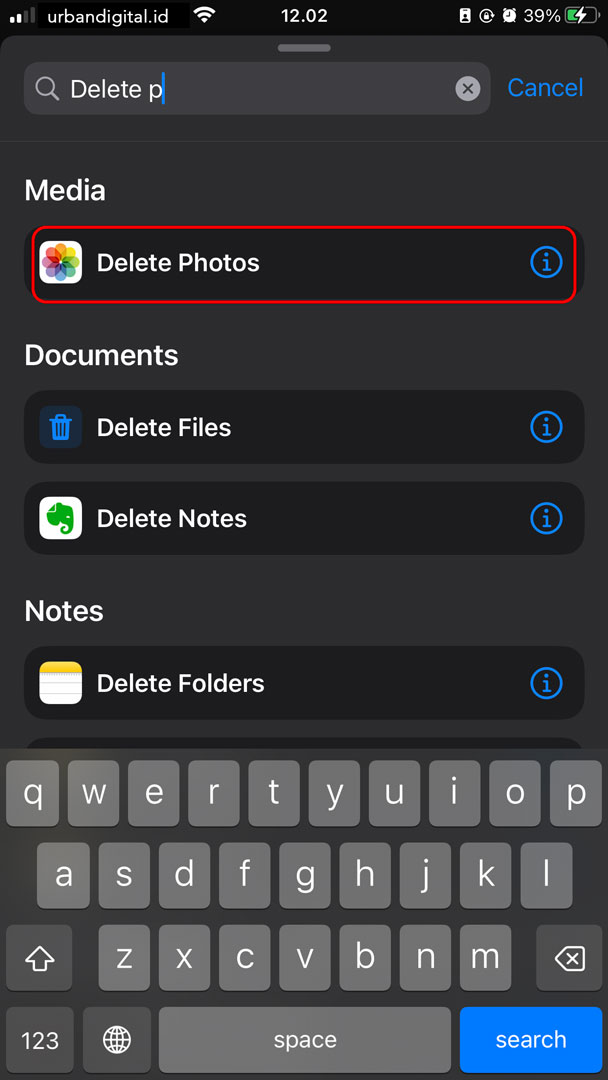Show info for Delete Files

tap(546, 428)
